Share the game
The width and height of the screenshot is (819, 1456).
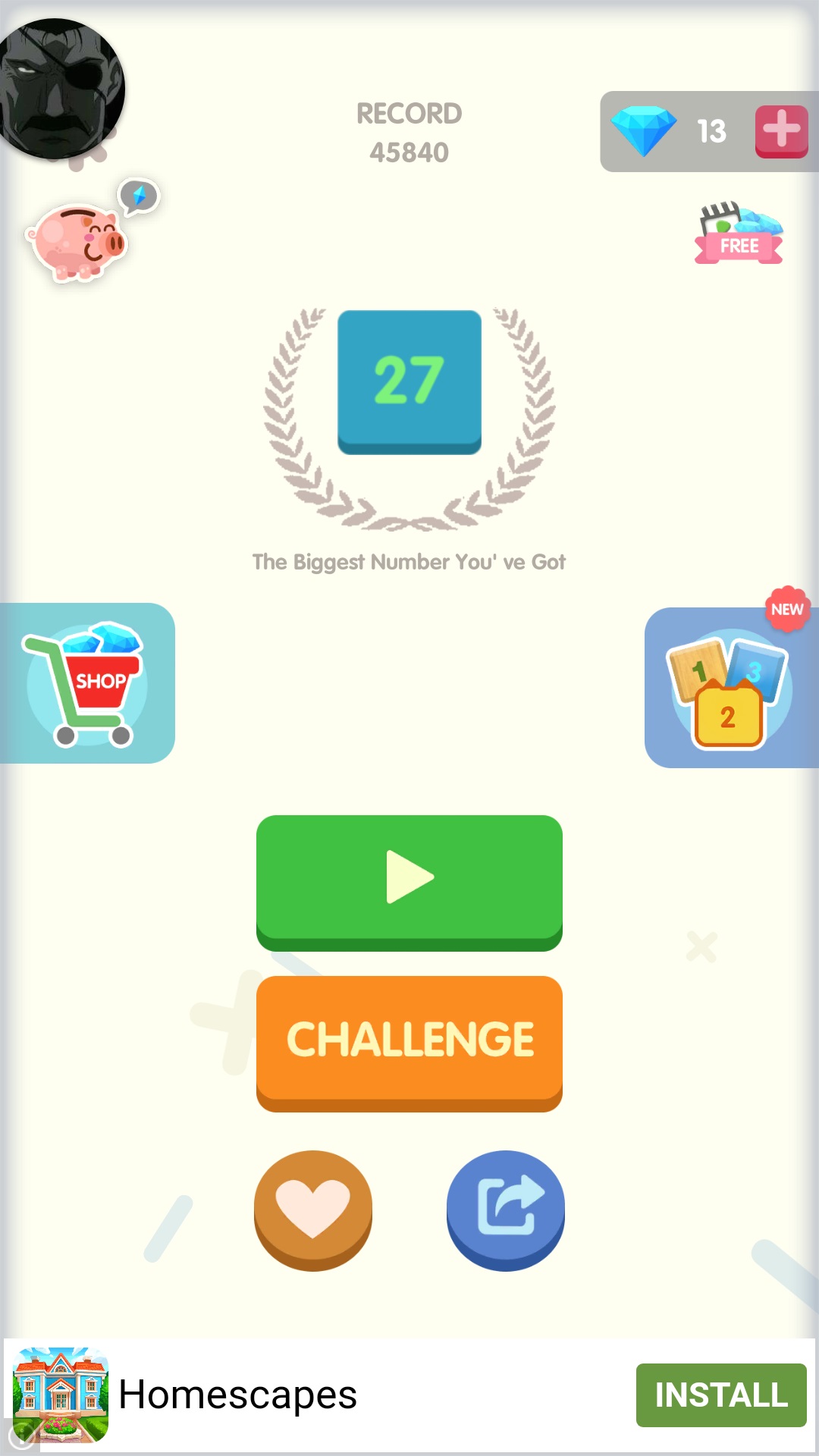[506, 1209]
